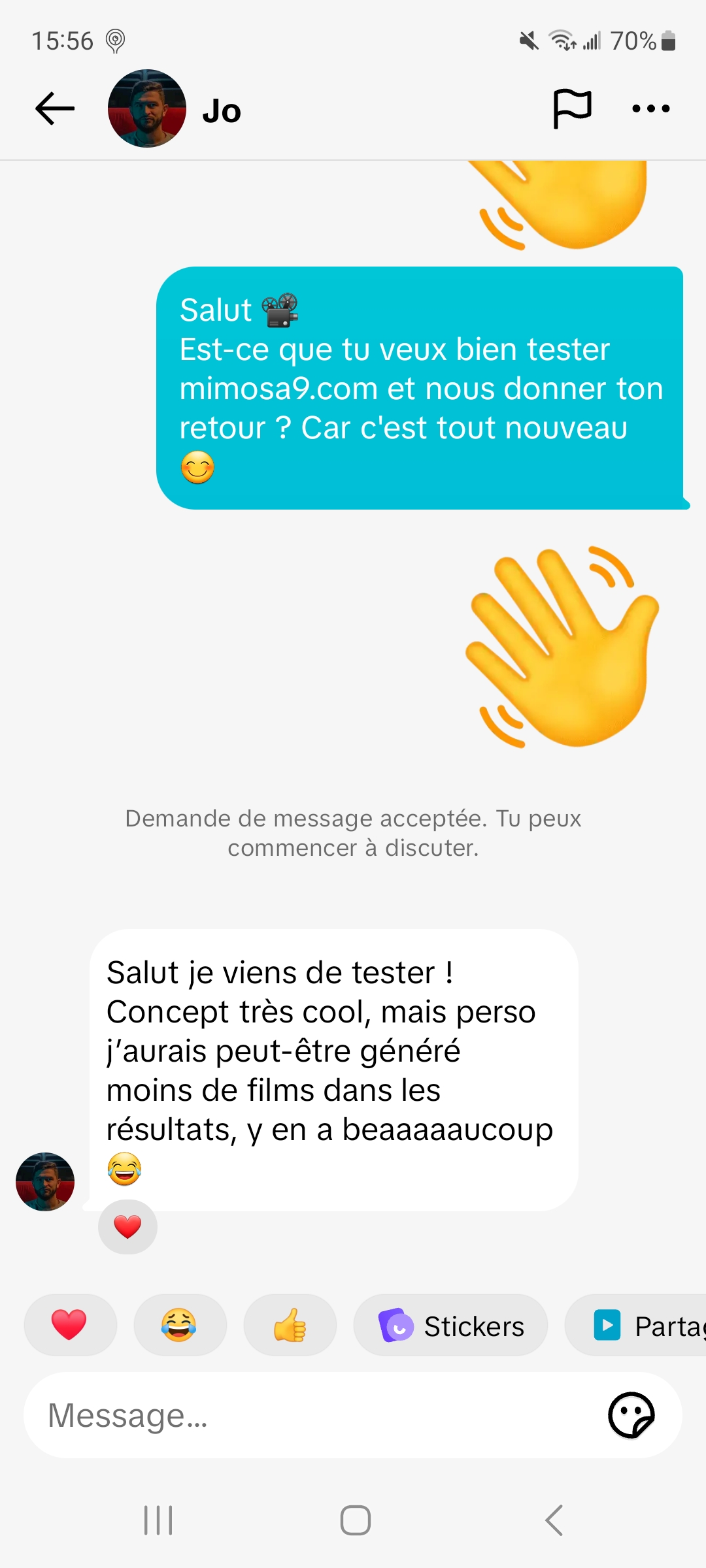Image resolution: width=706 pixels, height=1568 pixels.
Task: Tap the system back button
Action: pyautogui.click(x=554, y=1520)
